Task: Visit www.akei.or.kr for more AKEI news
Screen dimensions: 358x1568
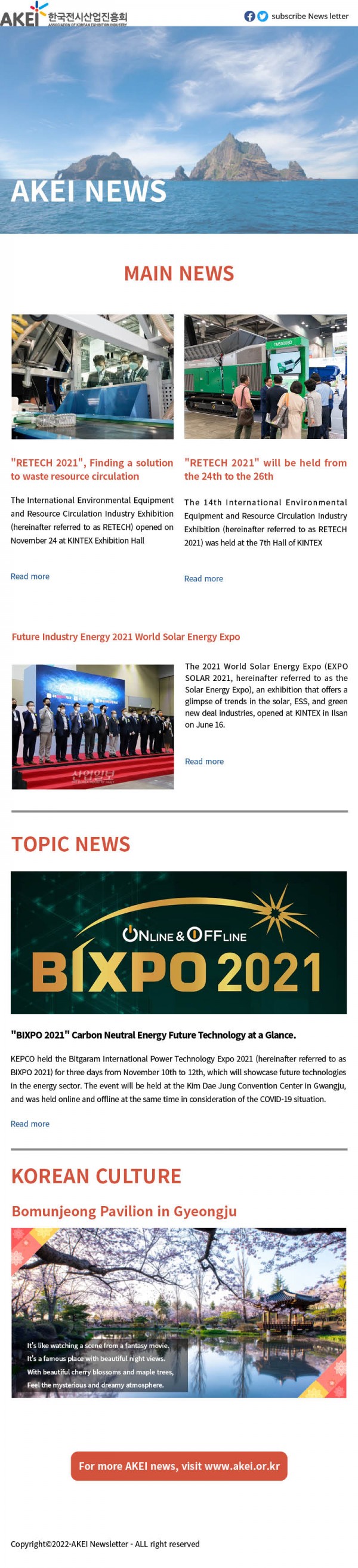Action: [178, 1466]
